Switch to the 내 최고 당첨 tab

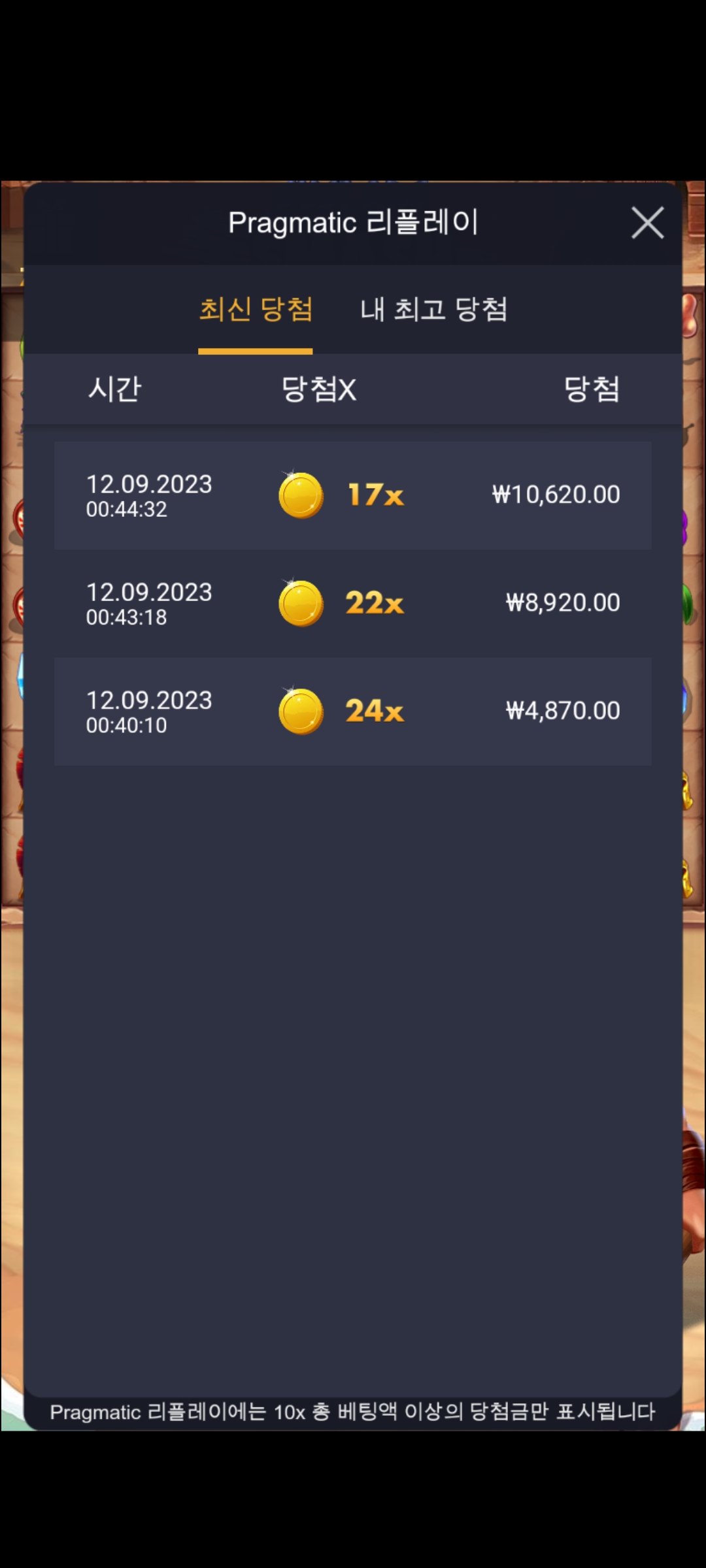[x=434, y=309]
